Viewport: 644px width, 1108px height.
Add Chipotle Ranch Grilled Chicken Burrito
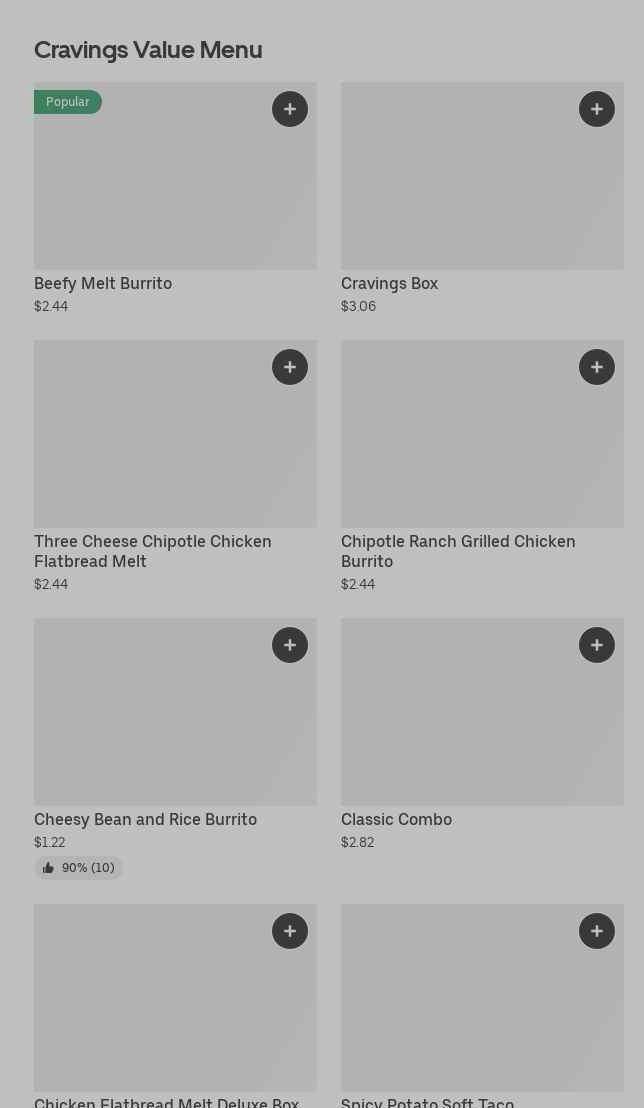[x=597, y=367]
